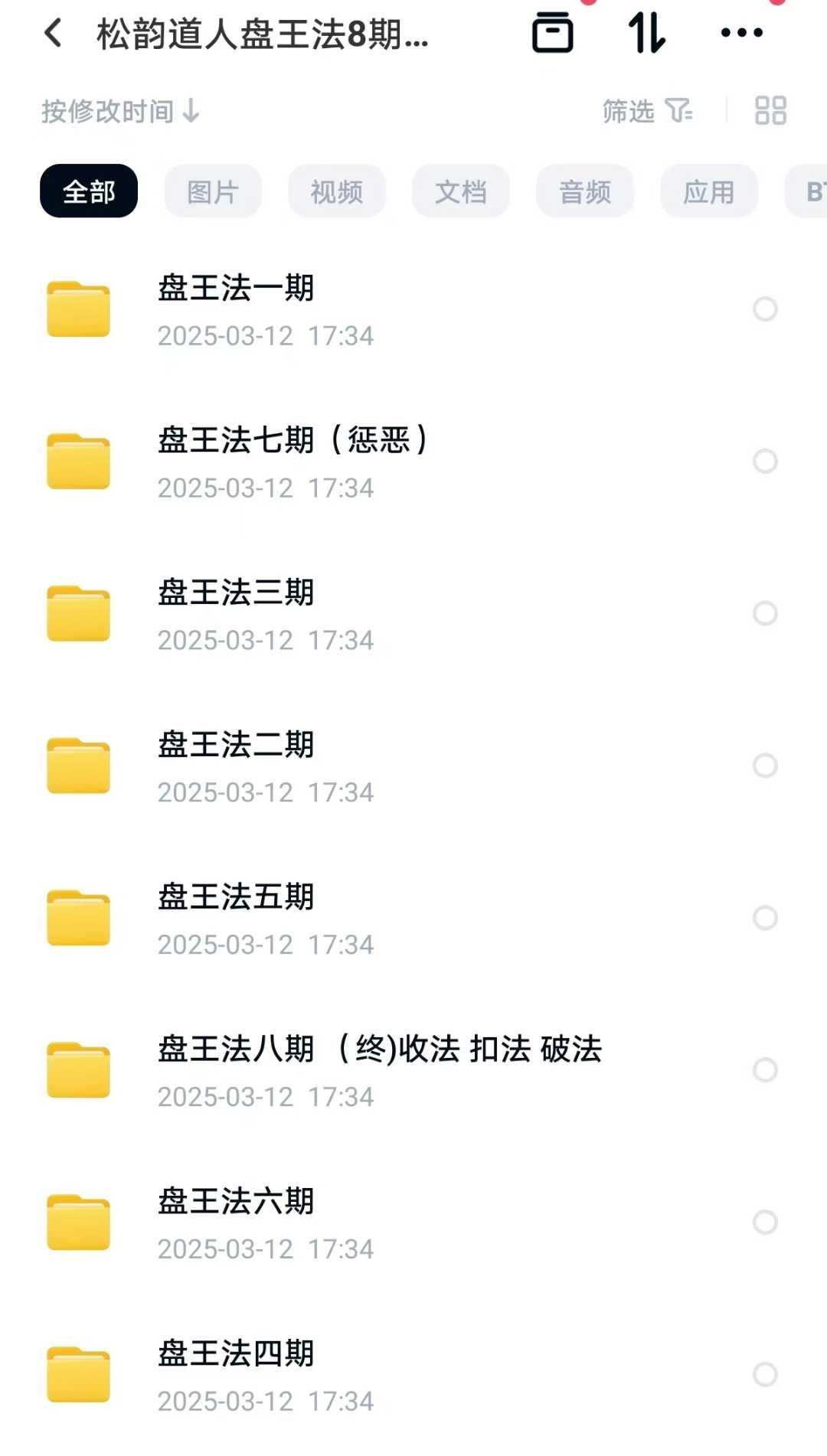827x1456 pixels.
Task: Show only 文档 files
Action: pos(461,191)
